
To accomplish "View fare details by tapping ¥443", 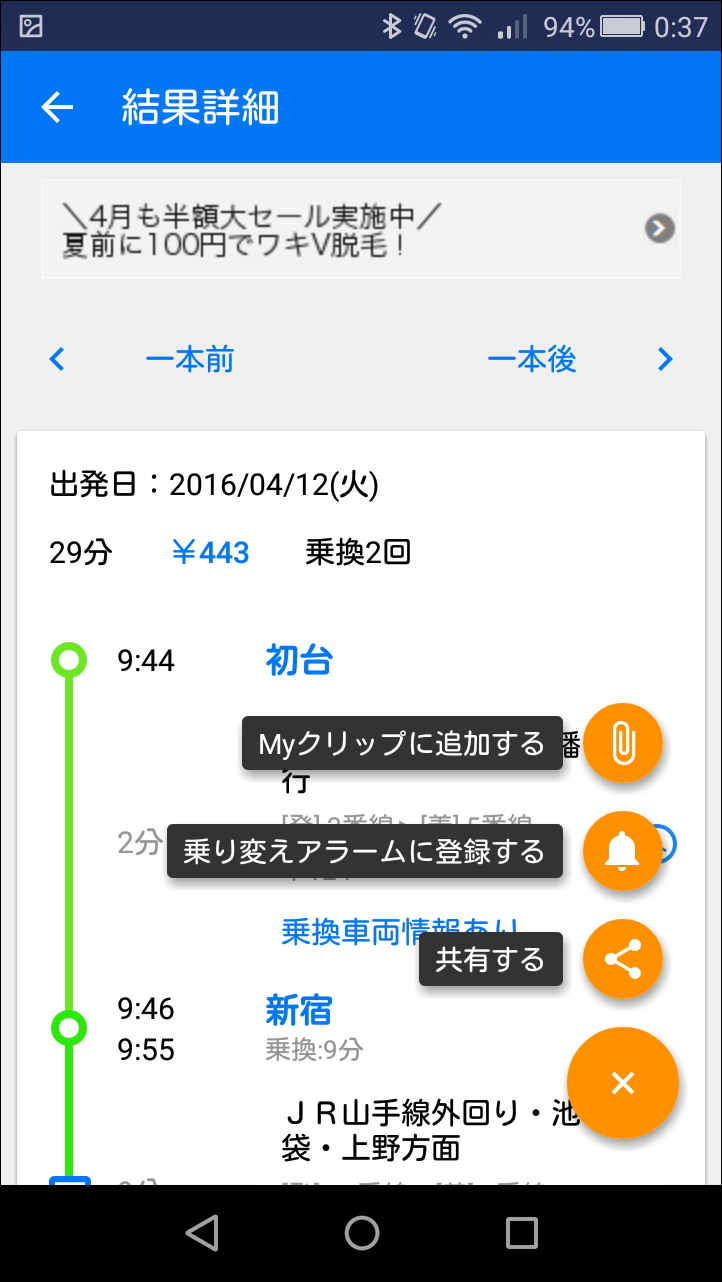I will click(x=211, y=551).
